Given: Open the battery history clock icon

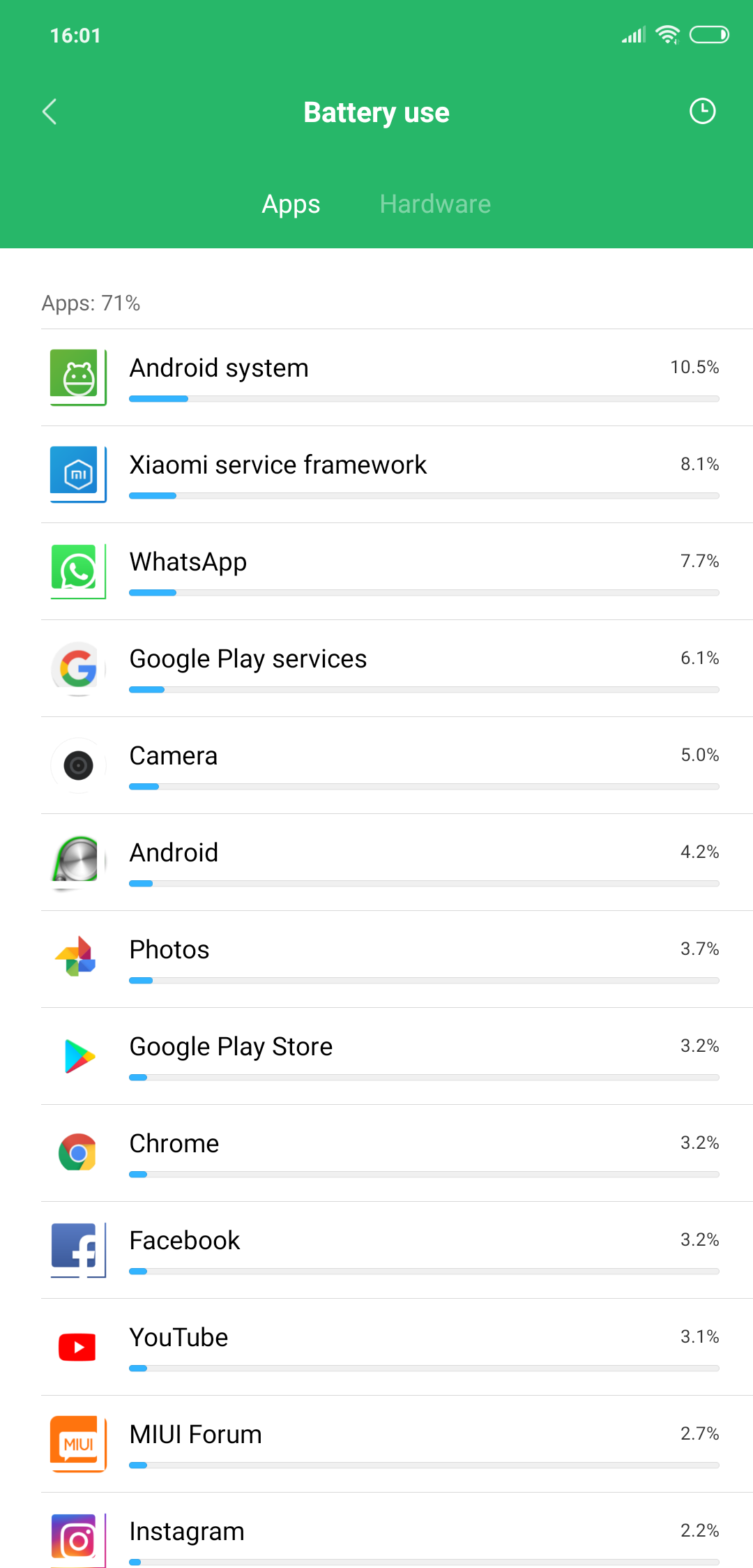Looking at the screenshot, I should [x=702, y=111].
